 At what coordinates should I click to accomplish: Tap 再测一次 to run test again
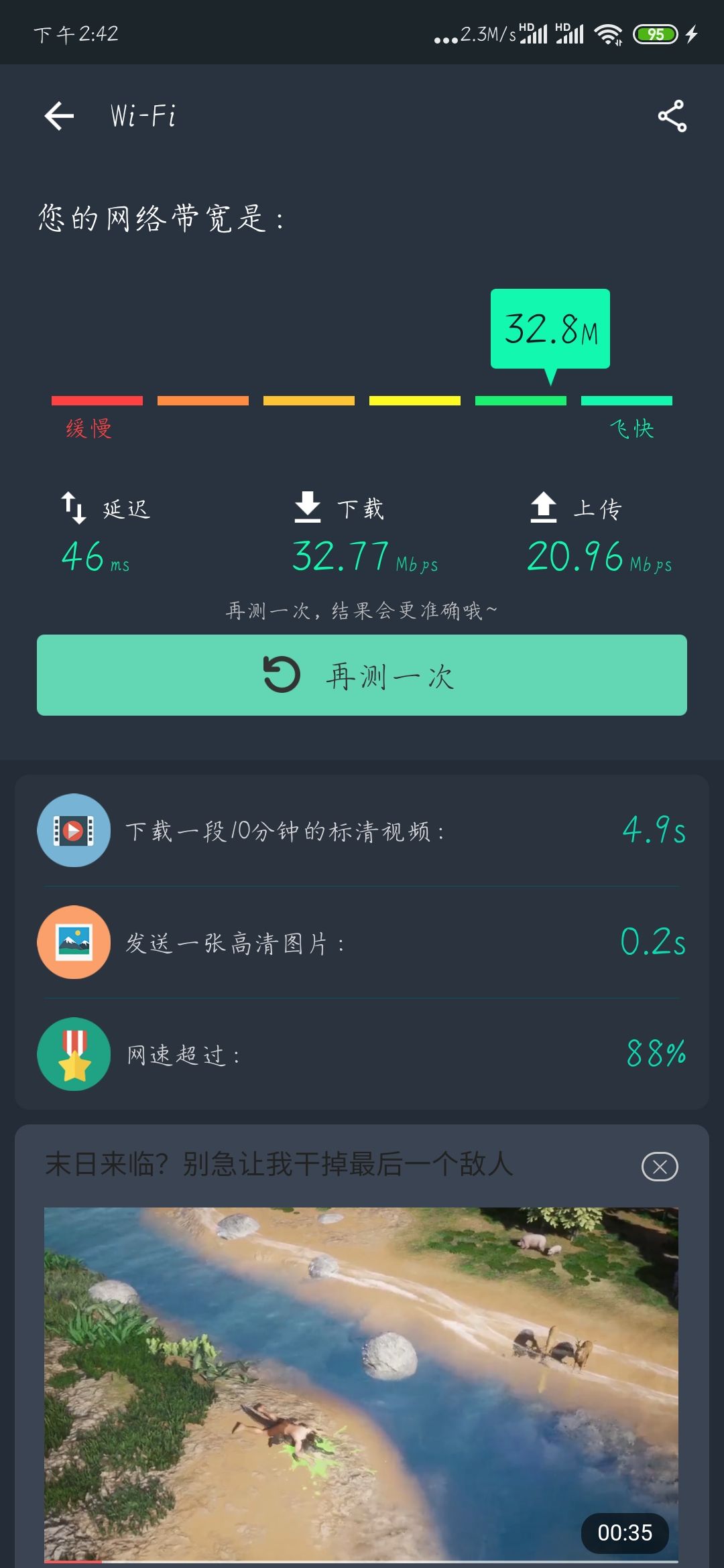pyautogui.click(x=362, y=675)
